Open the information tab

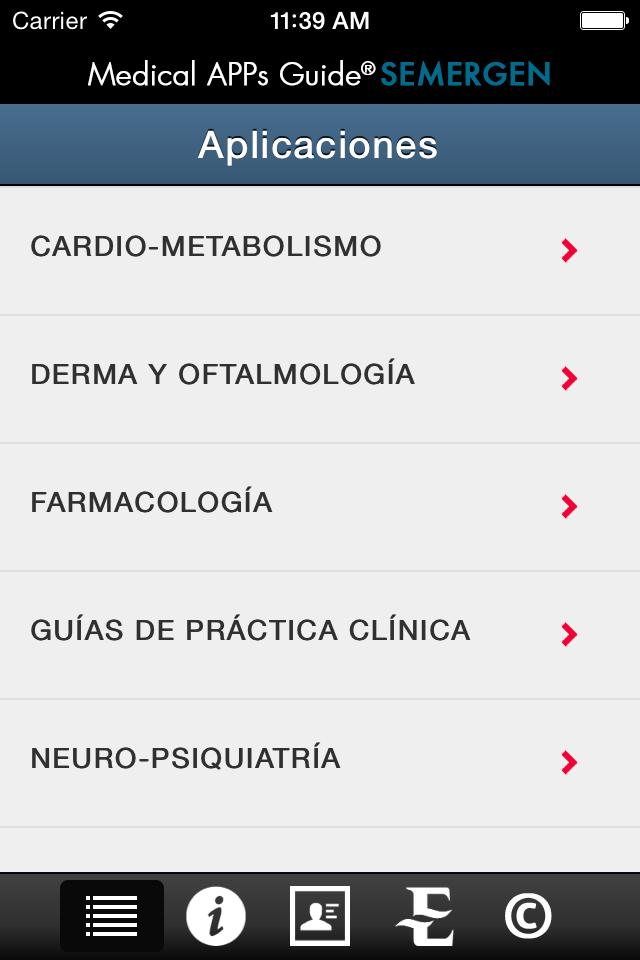tap(216, 916)
